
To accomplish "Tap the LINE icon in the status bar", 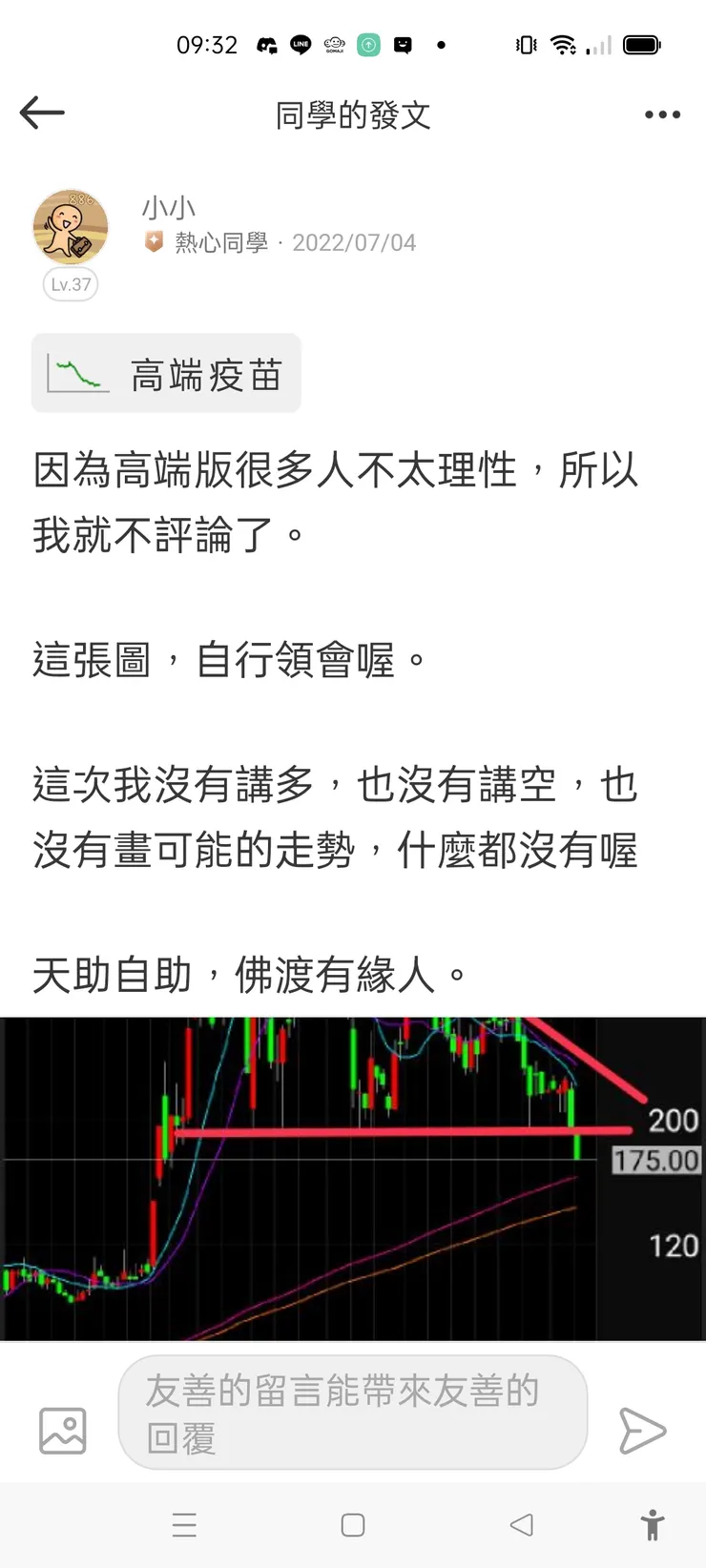I will (301, 45).
